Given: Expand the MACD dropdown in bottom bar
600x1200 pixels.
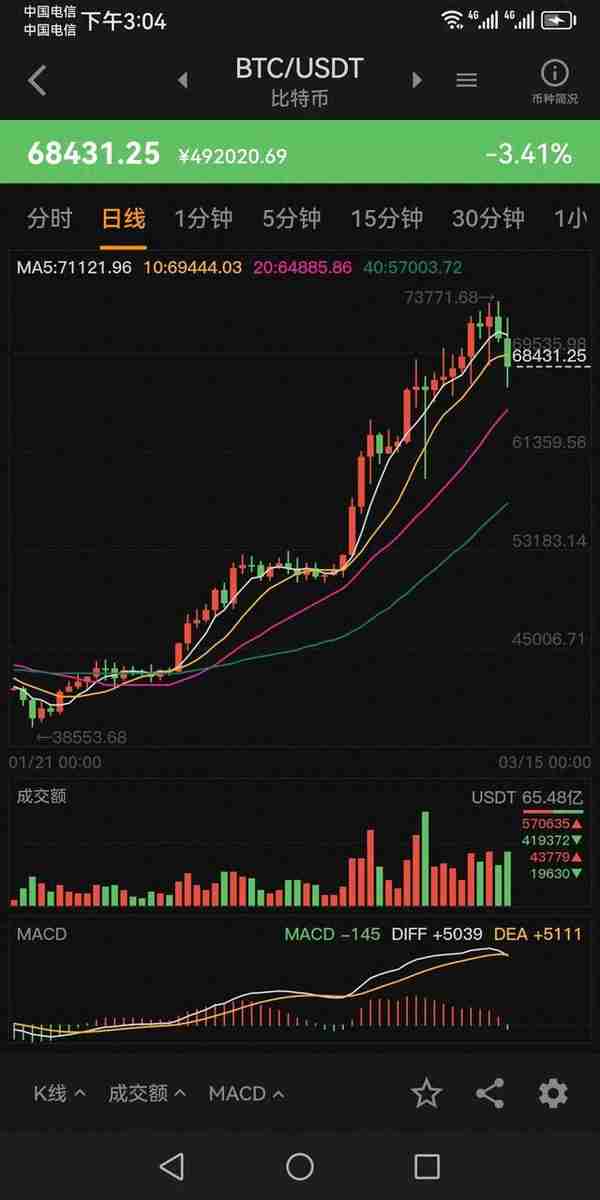Looking at the screenshot, I should click(x=246, y=1094).
